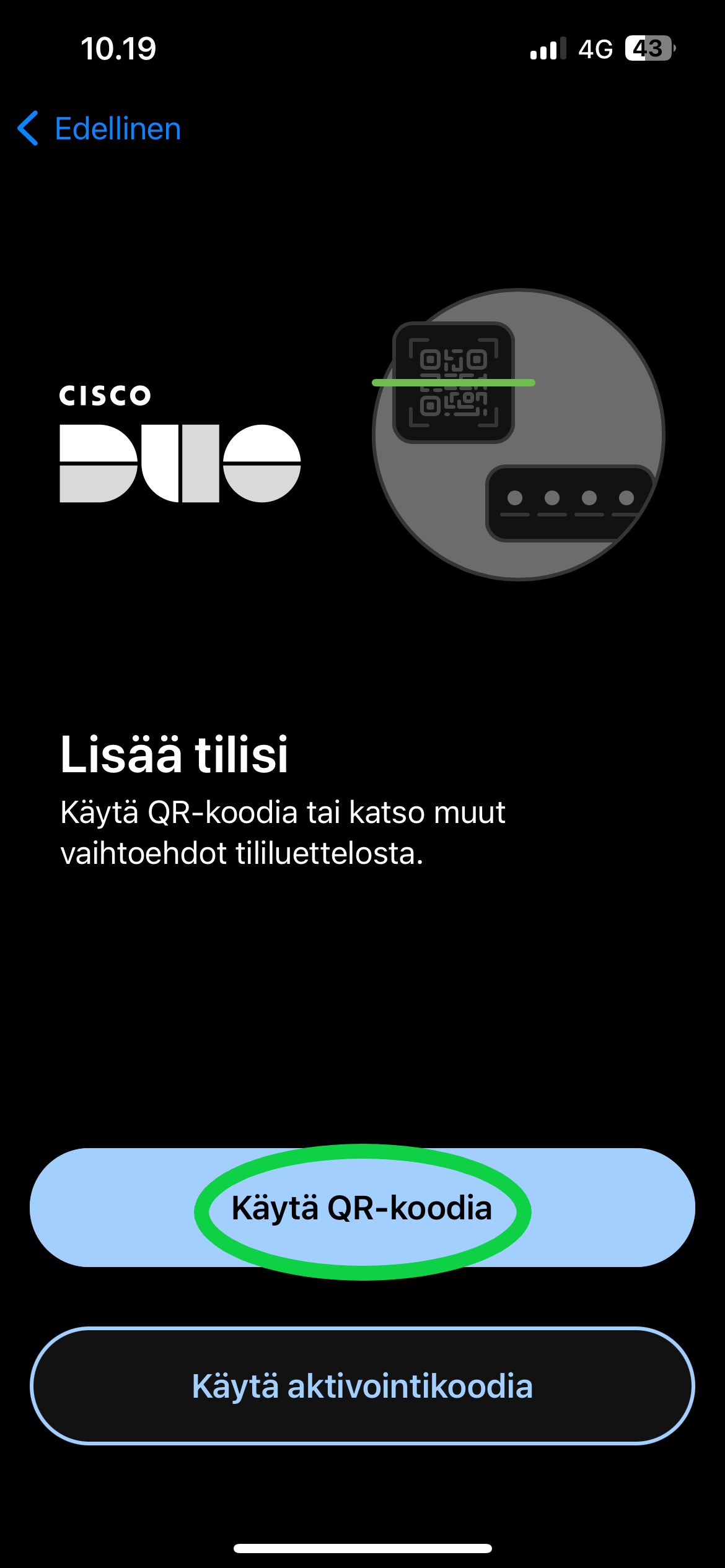Tap the gray circular scanner illustration
This screenshot has width=725, height=1568.
(519, 433)
